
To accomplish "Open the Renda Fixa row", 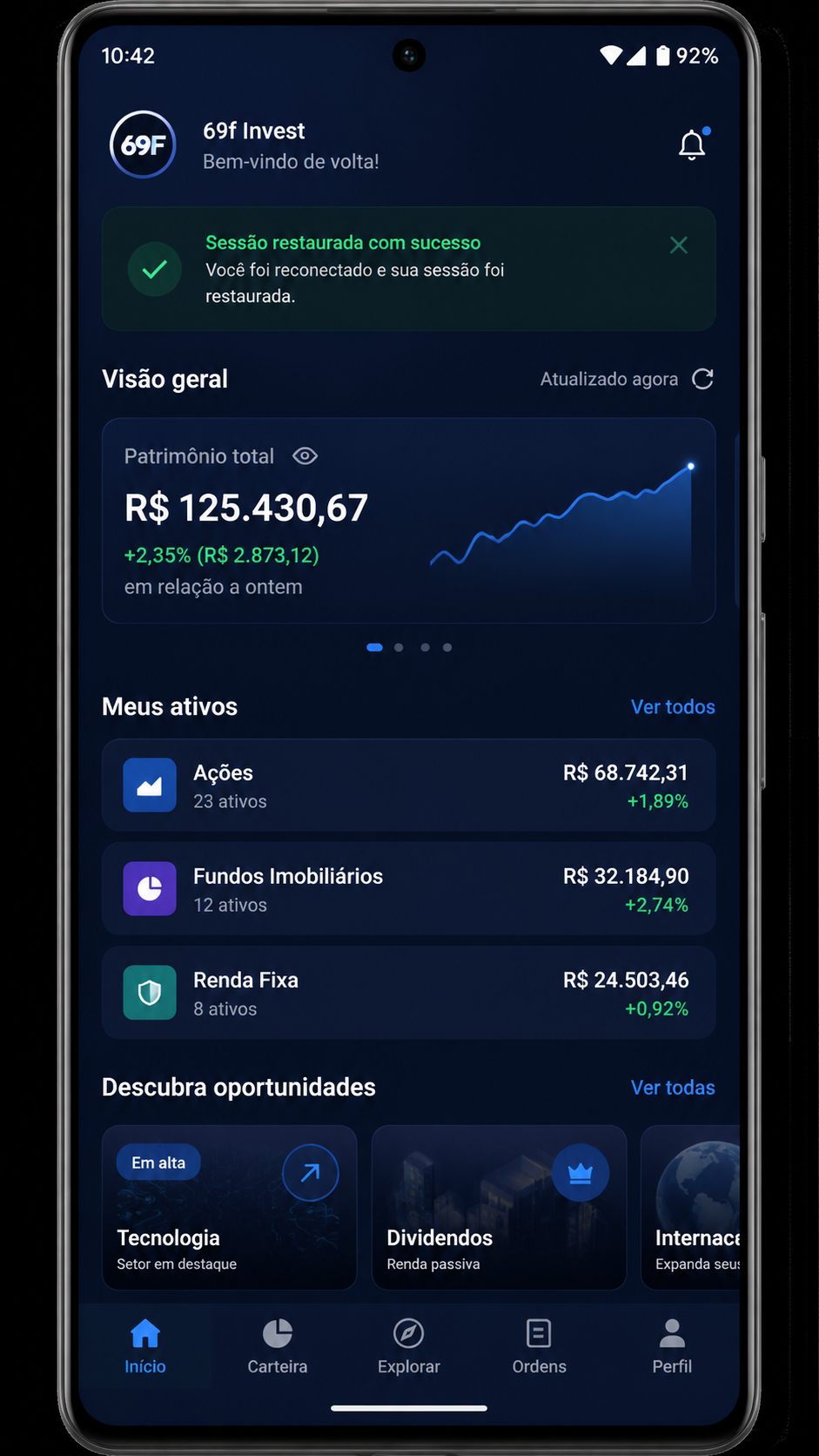I will click(x=409, y=993).
